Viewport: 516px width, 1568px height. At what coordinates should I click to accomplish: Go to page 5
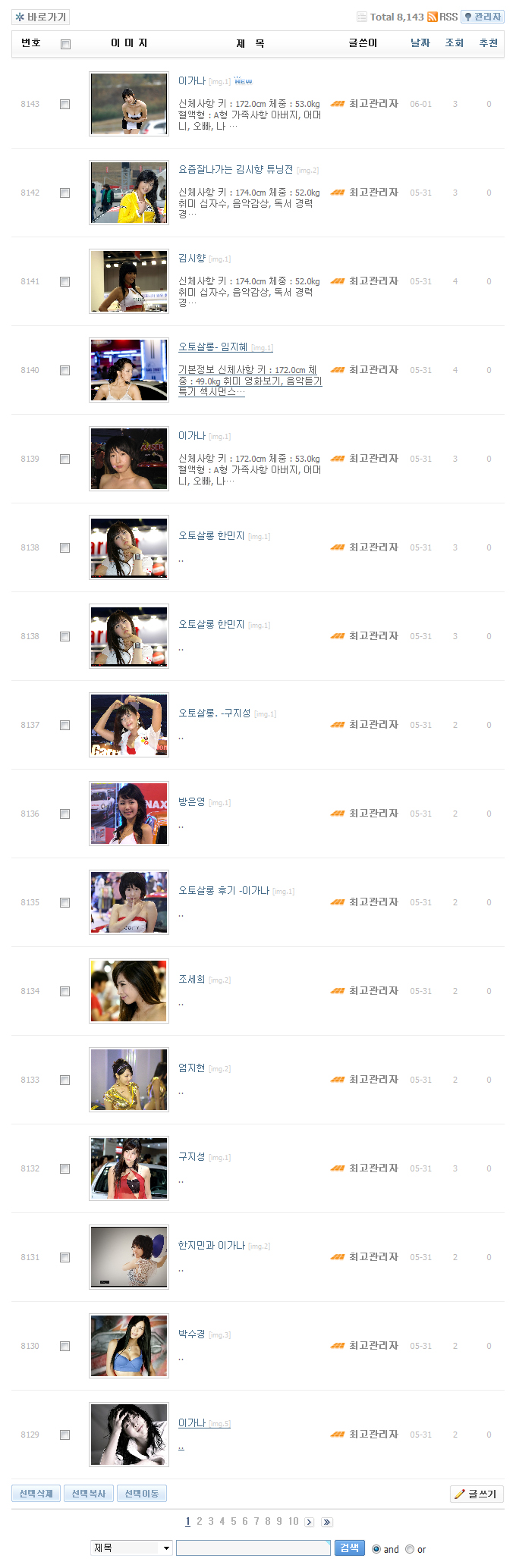point(234,1521)
